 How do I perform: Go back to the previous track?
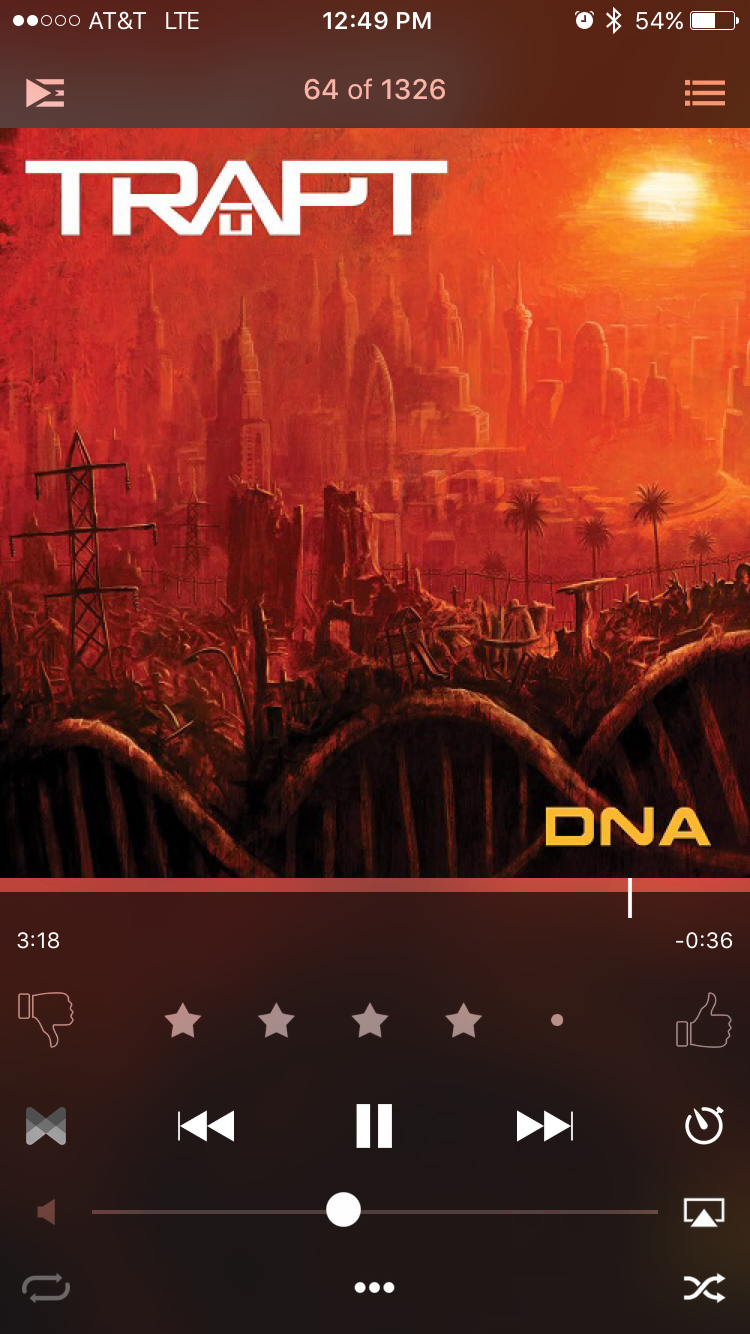click(206, 1126)
